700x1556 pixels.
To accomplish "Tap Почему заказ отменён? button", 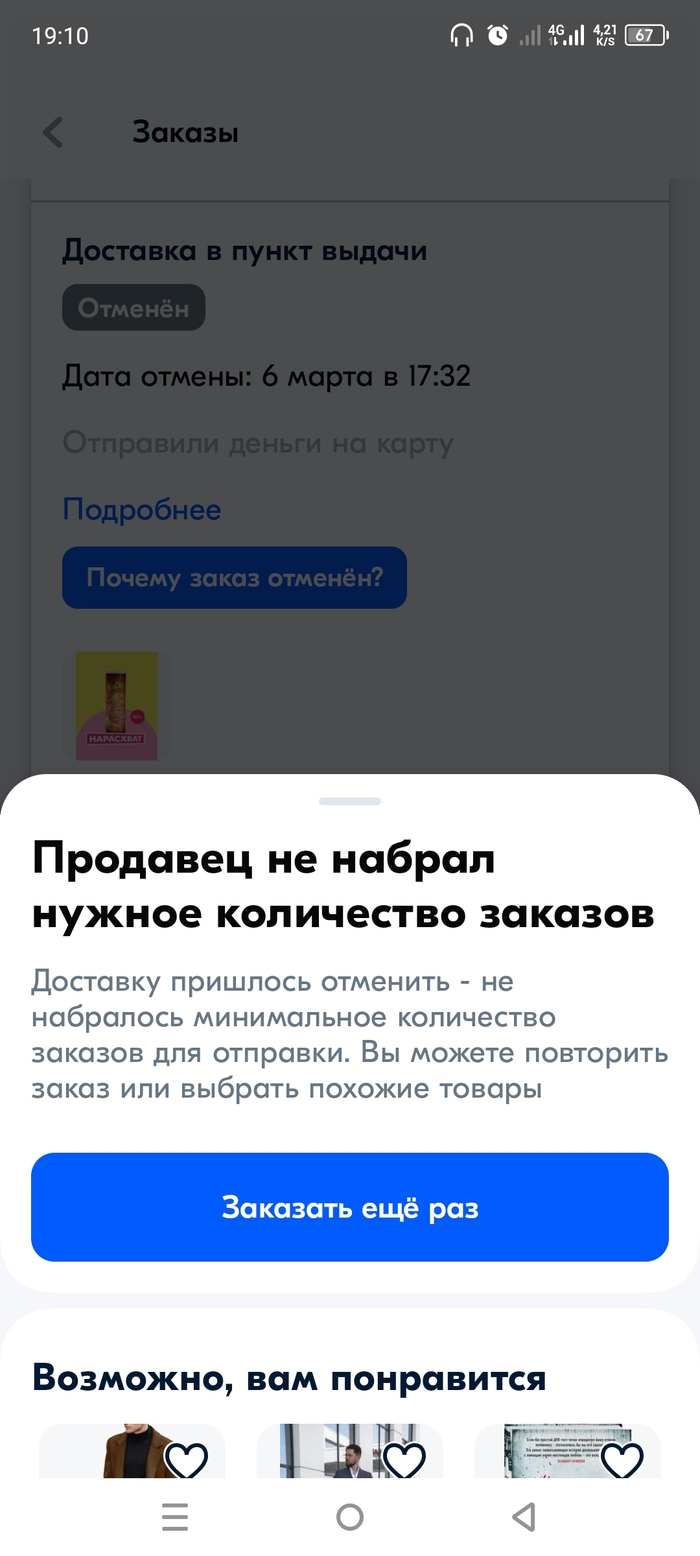I will click(234, 577).
